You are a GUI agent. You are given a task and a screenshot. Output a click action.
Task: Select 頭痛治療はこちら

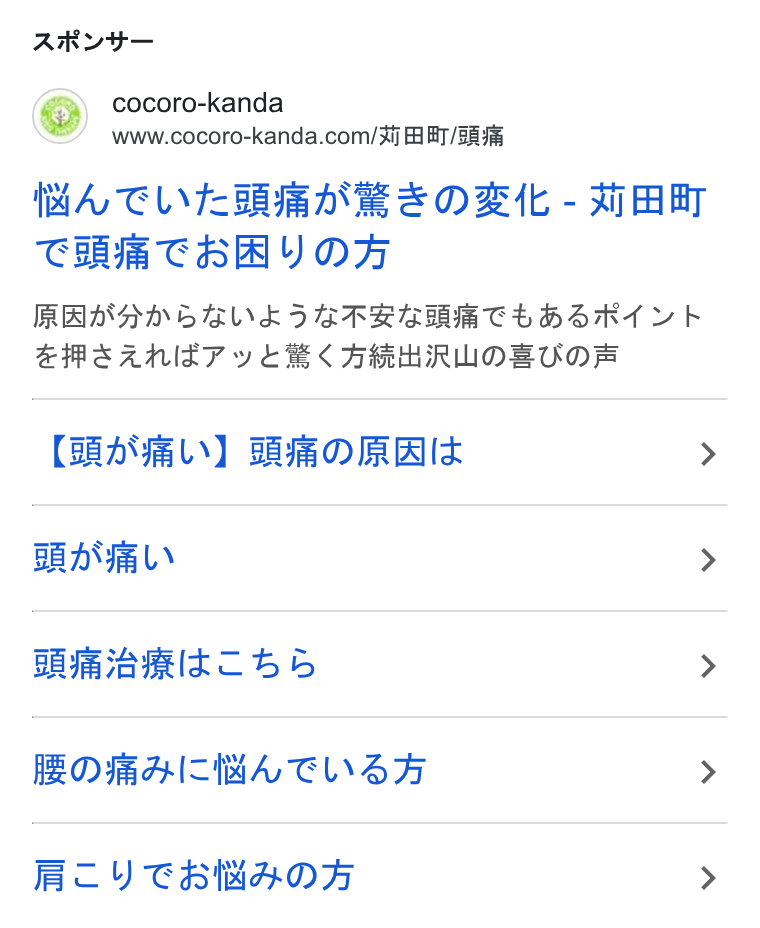coord(379,665)
